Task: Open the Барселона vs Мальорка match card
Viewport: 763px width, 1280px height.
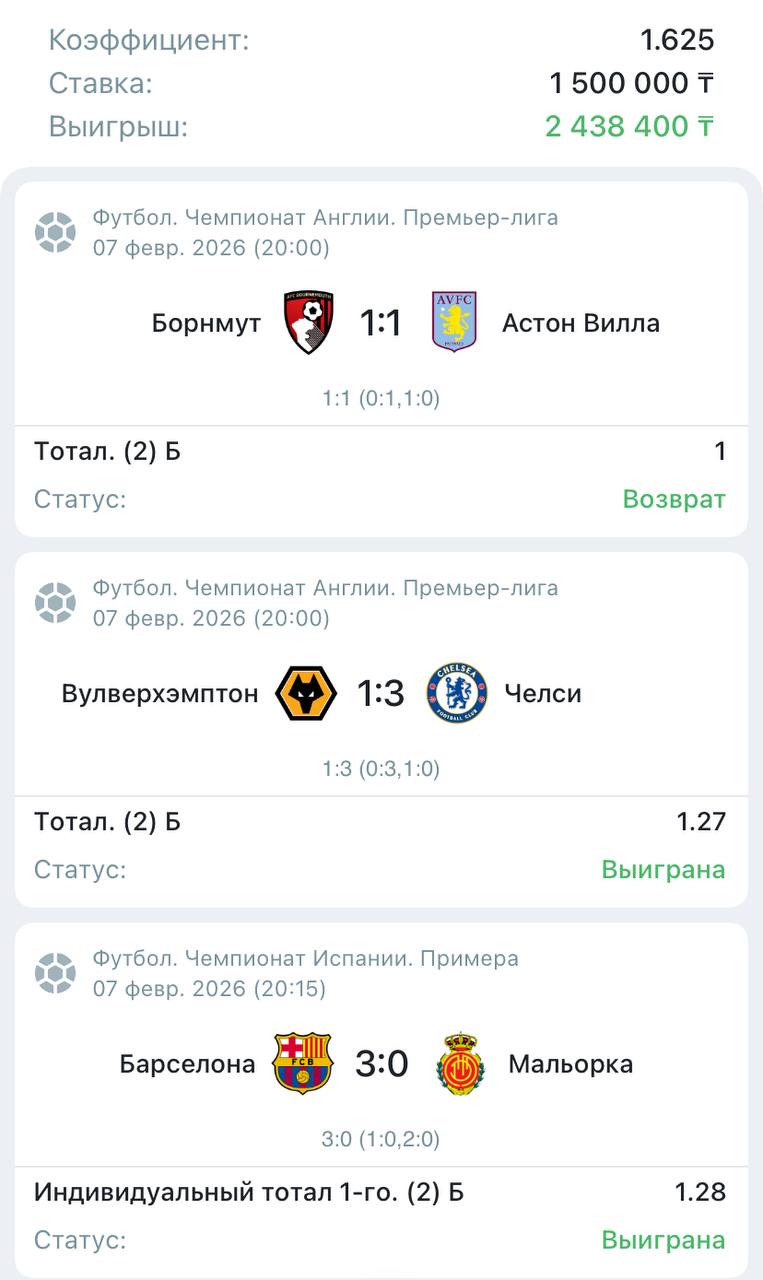Action: pyautogui.click(x=380, y=1064)
